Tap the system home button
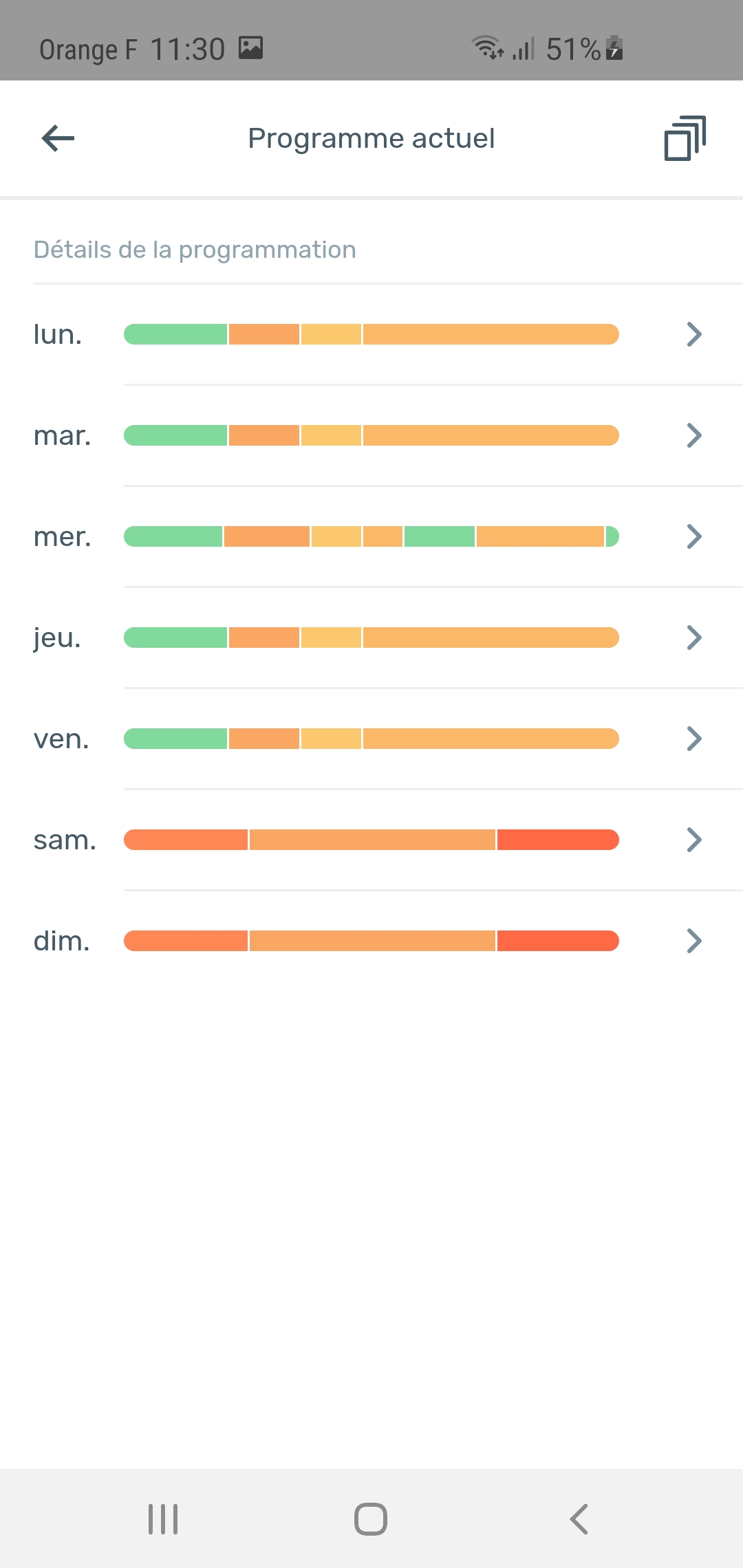743x1568 pixels. click(371, 1519)
